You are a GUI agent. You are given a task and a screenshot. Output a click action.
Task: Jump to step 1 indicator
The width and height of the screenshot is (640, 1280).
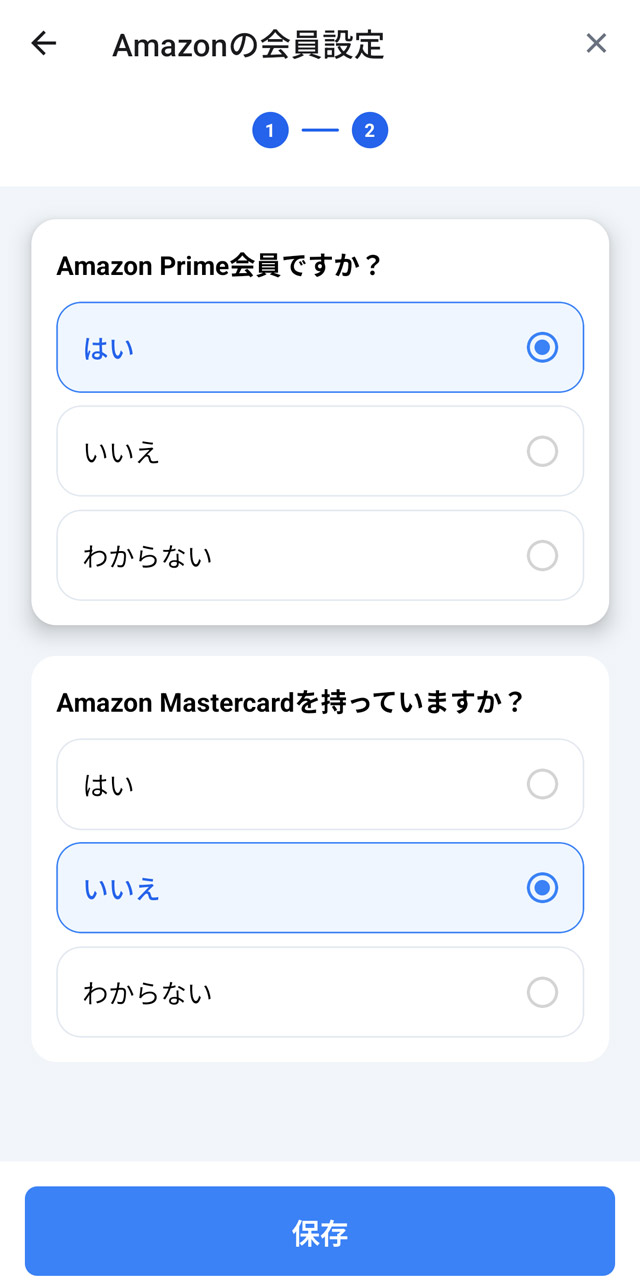coord(270,130)
